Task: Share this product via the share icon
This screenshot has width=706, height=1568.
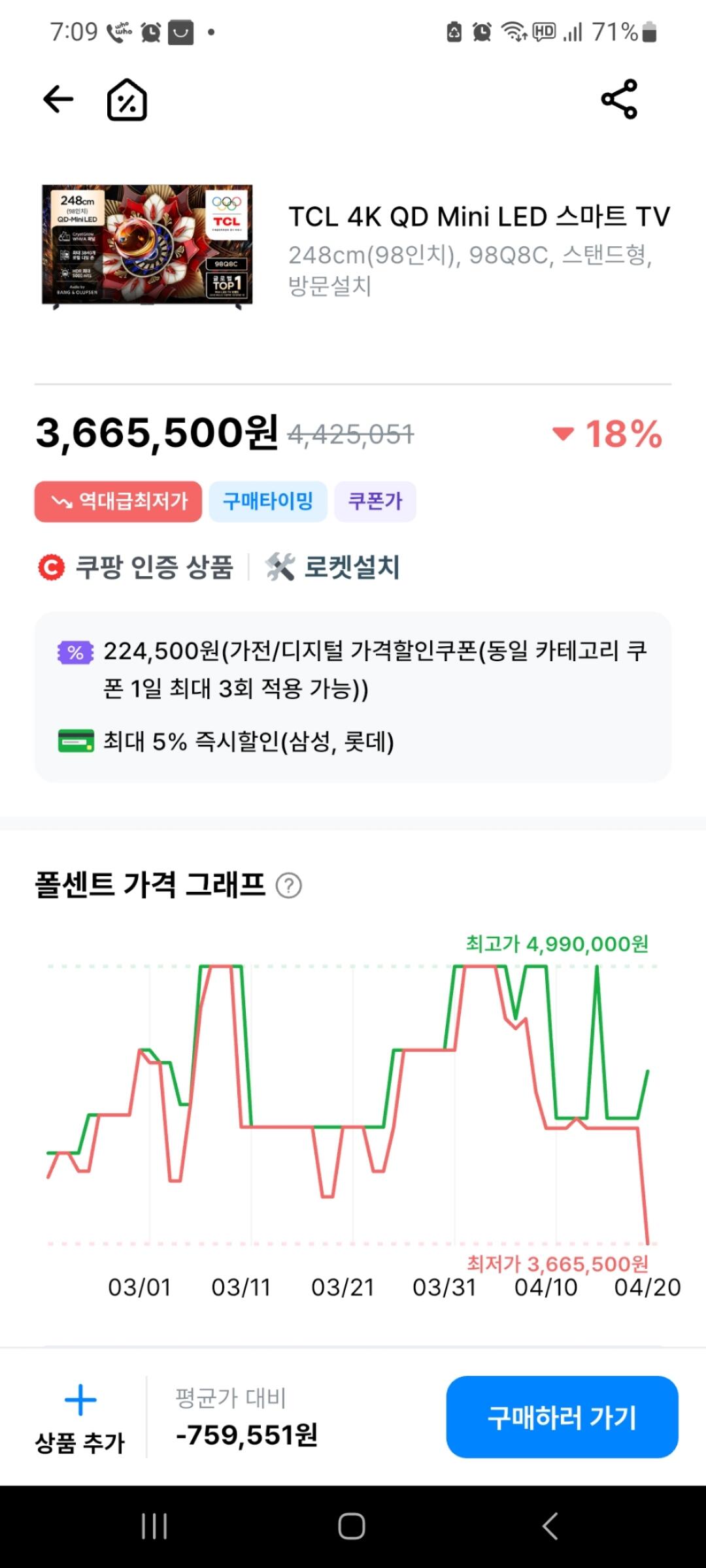Action: (x=619, y=99)
